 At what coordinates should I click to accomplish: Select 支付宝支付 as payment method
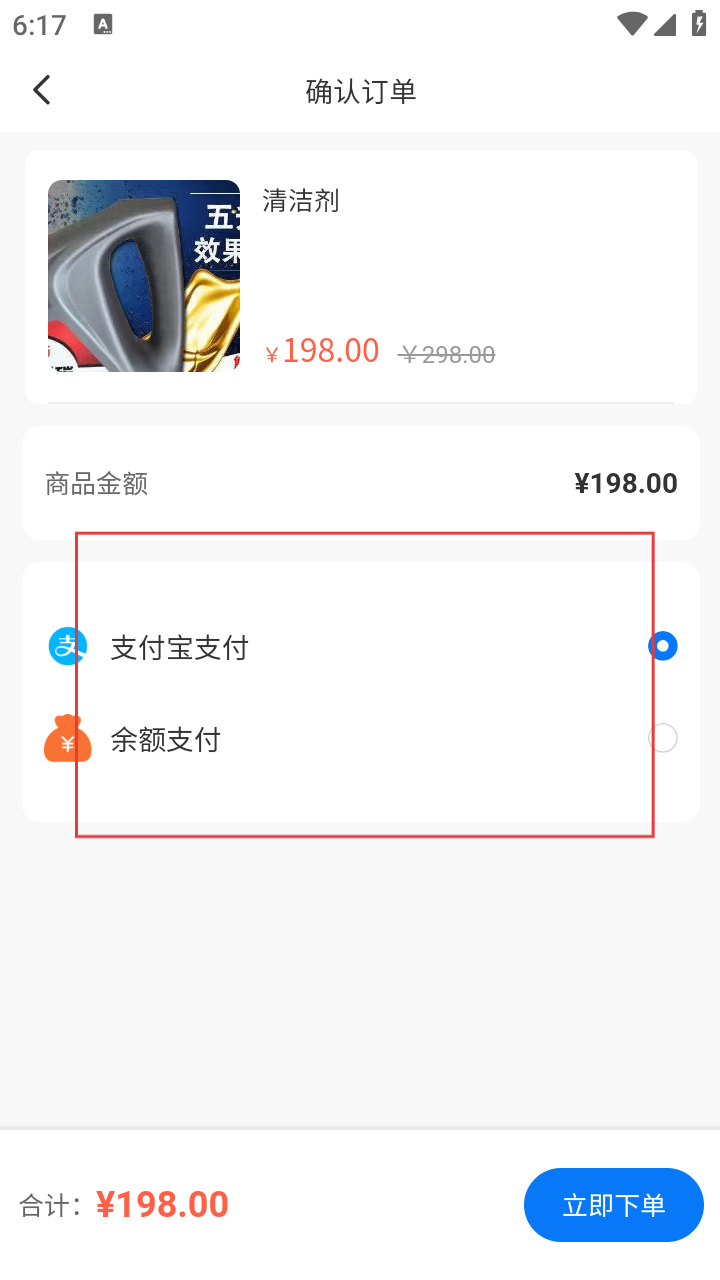(x=662, y=646)
